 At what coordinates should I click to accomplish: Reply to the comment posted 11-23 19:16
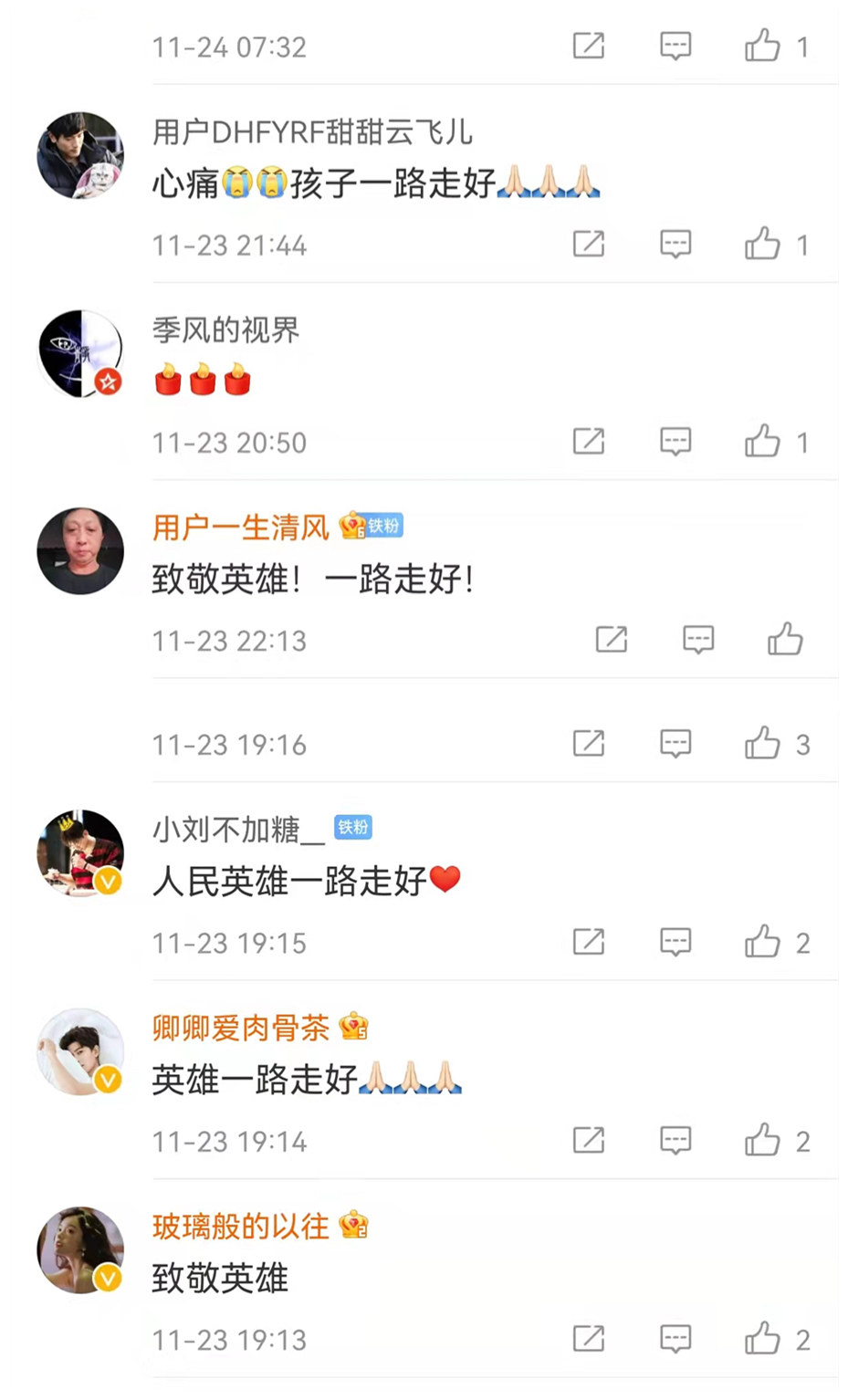675,744
